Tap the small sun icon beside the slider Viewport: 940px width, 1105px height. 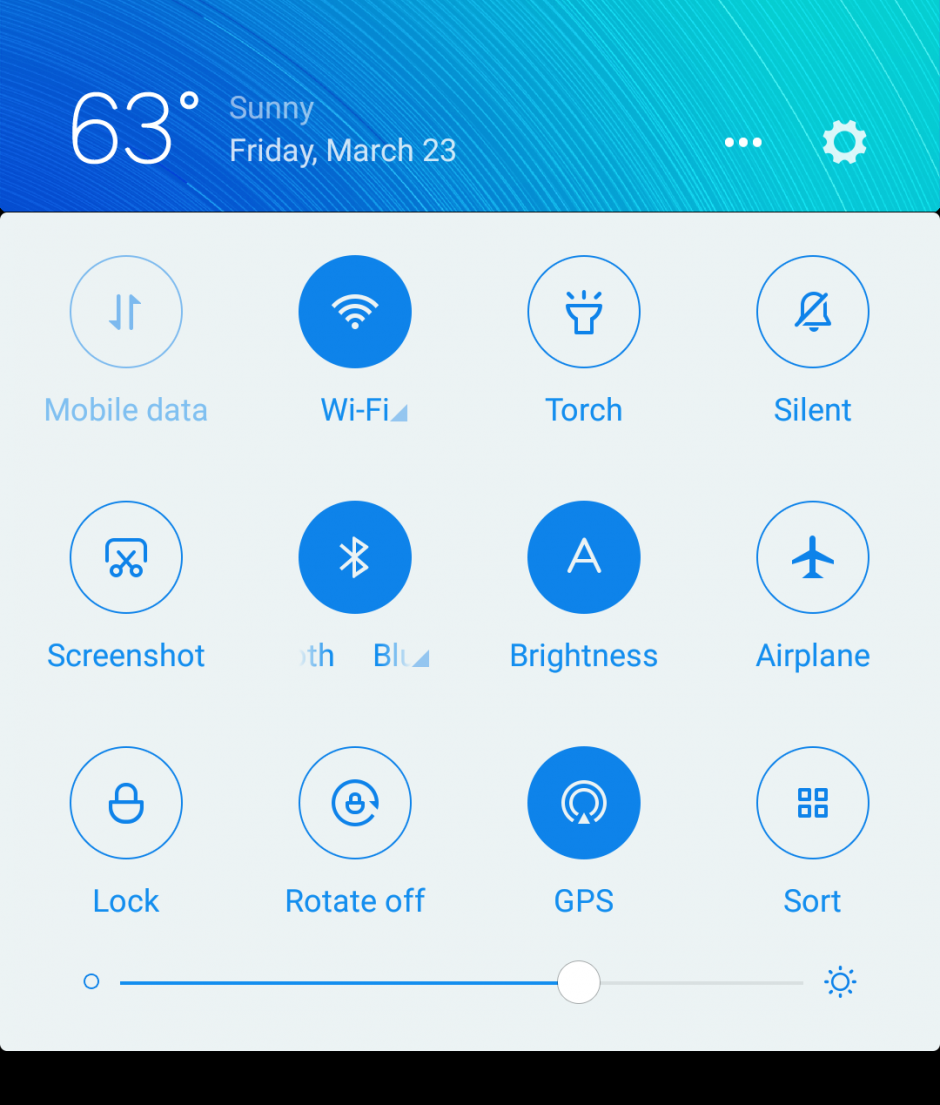pyautogui.click(x=840, y=981)
